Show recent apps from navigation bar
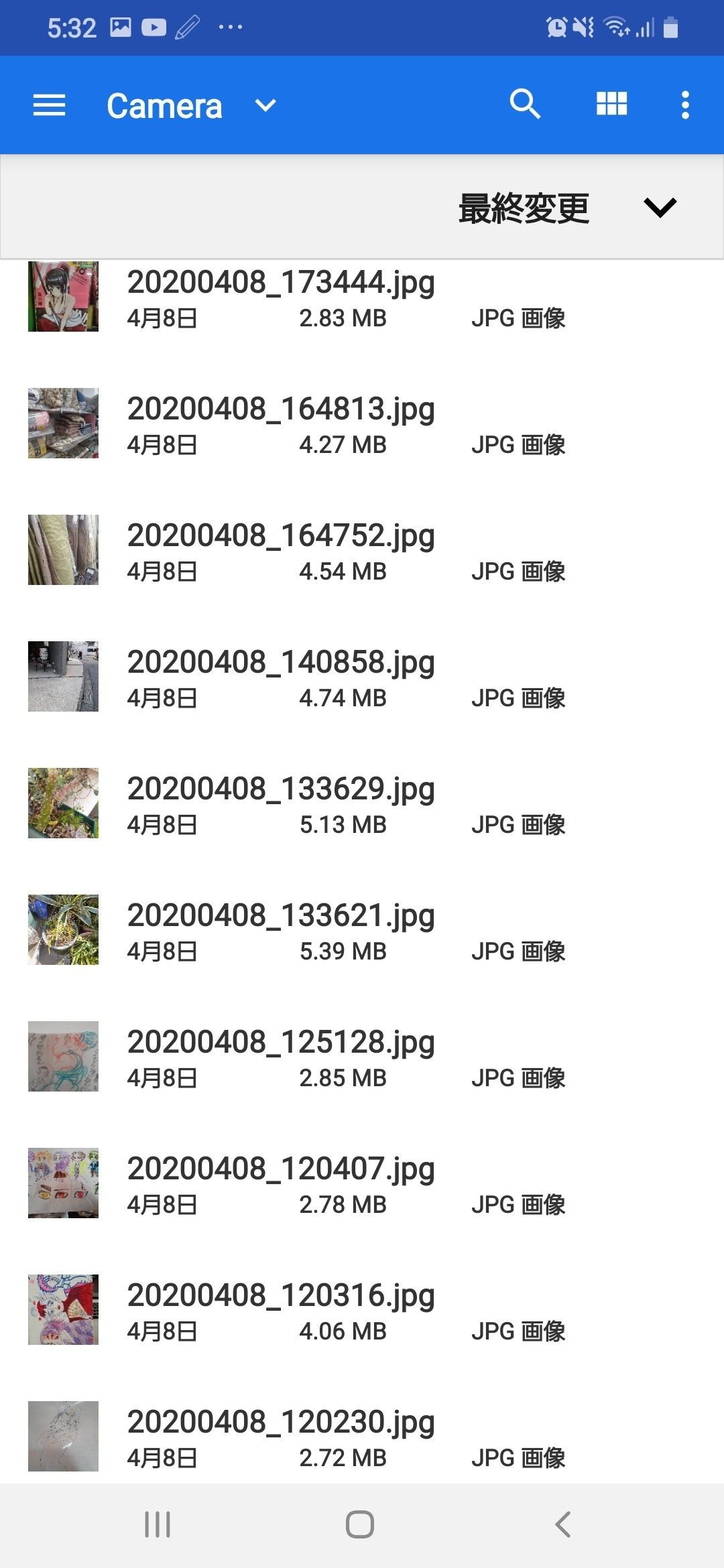The image size is (724, 1568). pos(158,1524)
